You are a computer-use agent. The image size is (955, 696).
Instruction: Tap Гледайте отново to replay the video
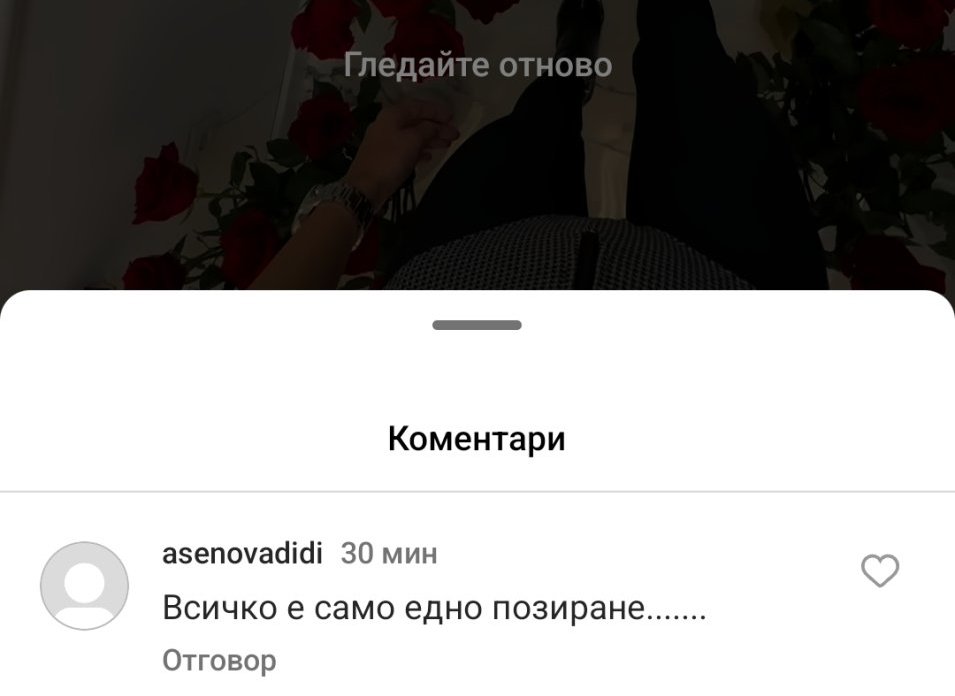pos(478,66)
